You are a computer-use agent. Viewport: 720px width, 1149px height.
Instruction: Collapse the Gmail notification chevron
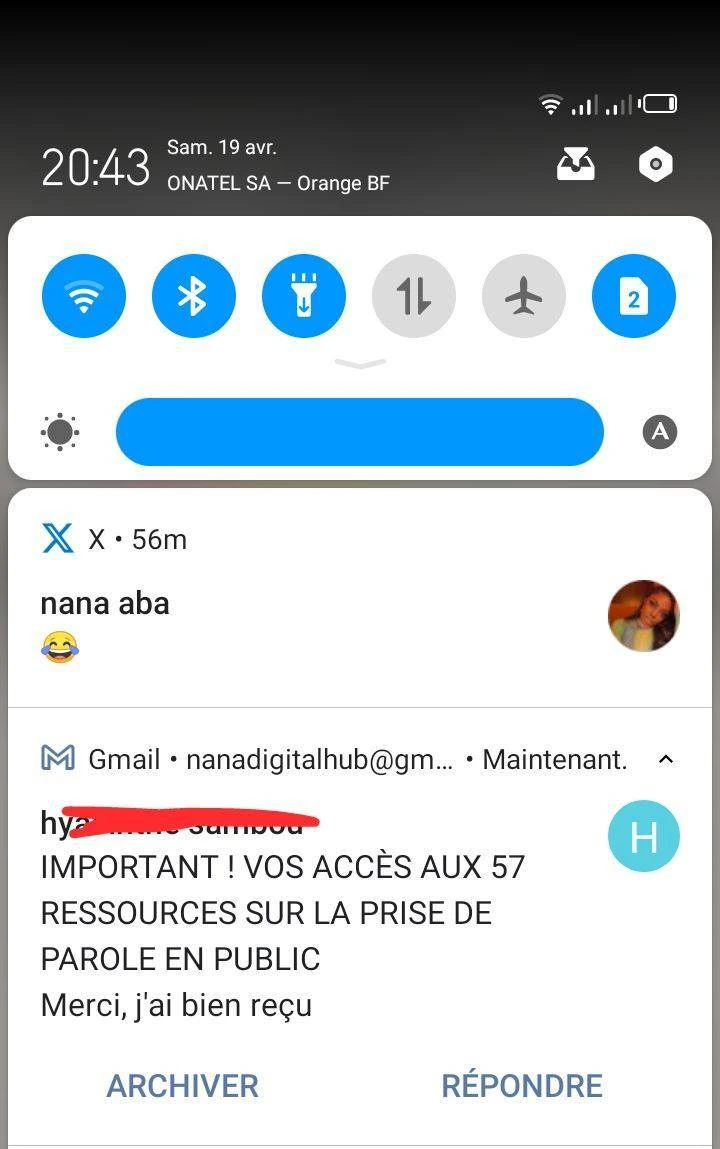point(666,760)
